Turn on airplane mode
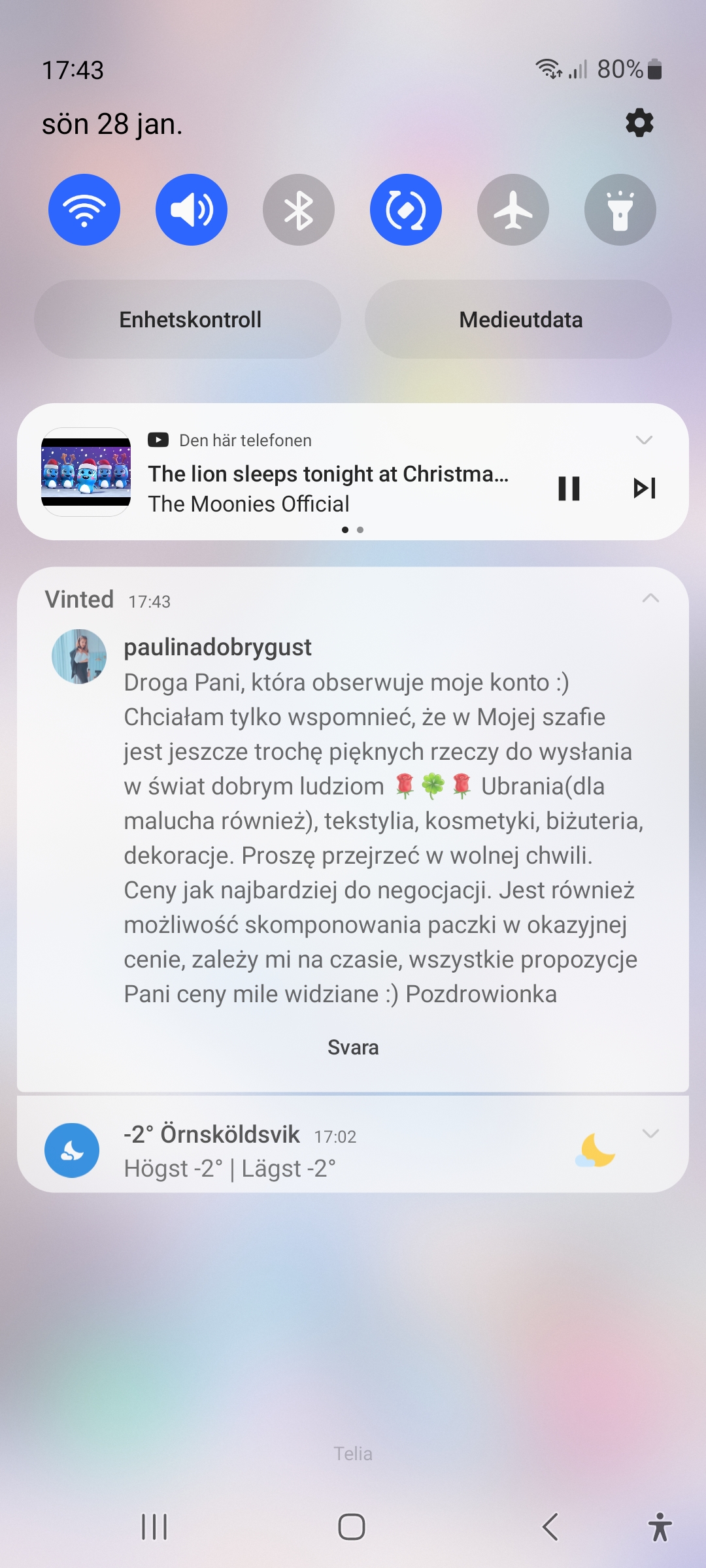The image size is (706, 1568). click(x=513, y=210)
